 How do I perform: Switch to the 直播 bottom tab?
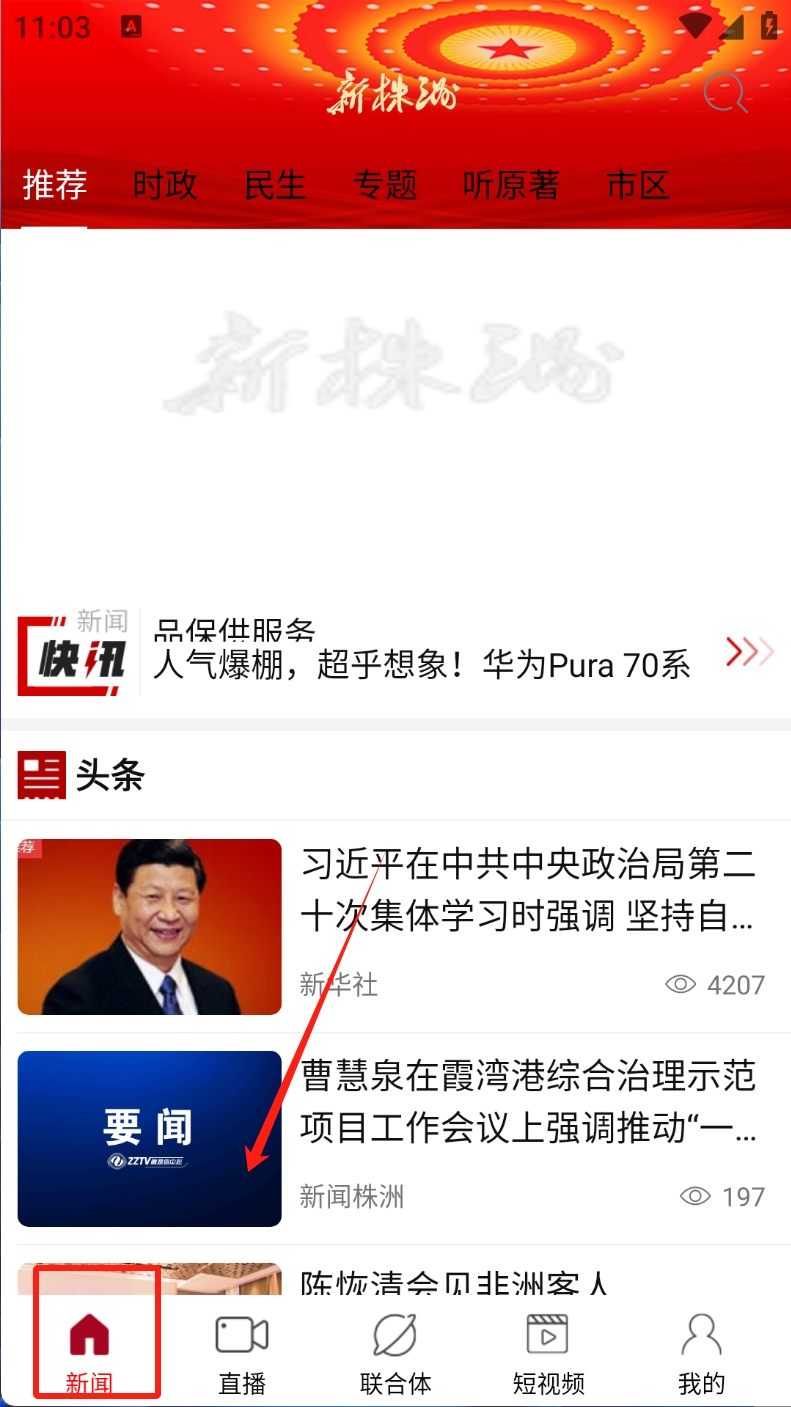242,1352
